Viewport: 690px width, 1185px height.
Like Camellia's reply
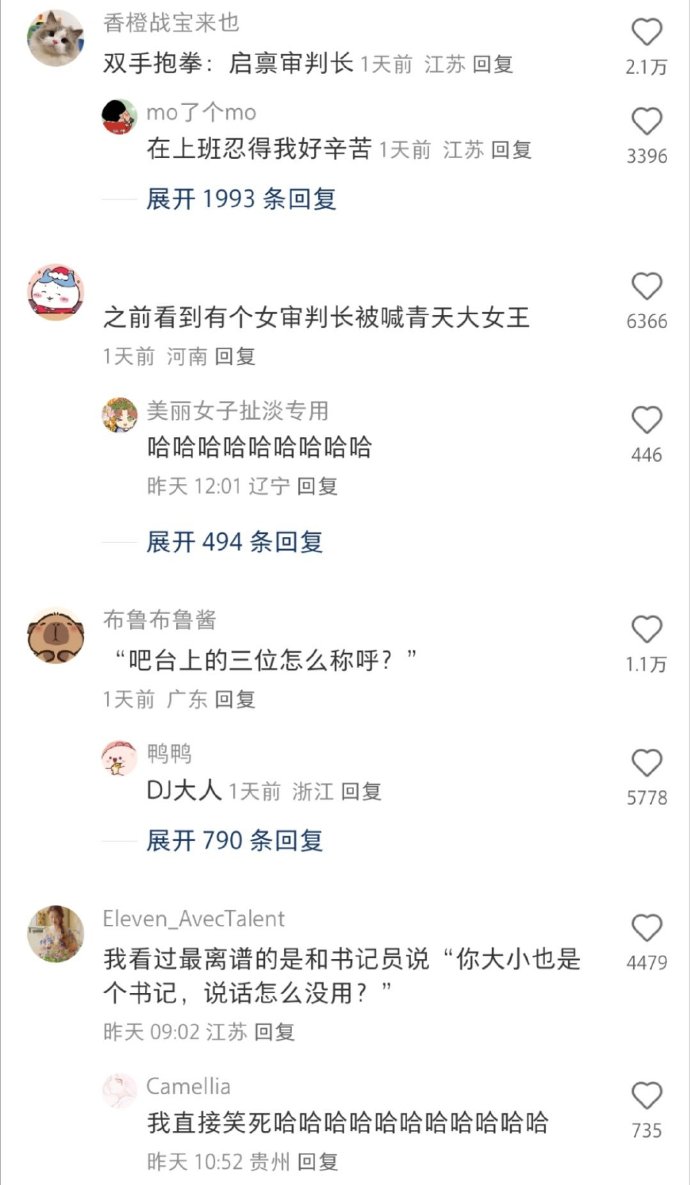(x=647, y=1096)
